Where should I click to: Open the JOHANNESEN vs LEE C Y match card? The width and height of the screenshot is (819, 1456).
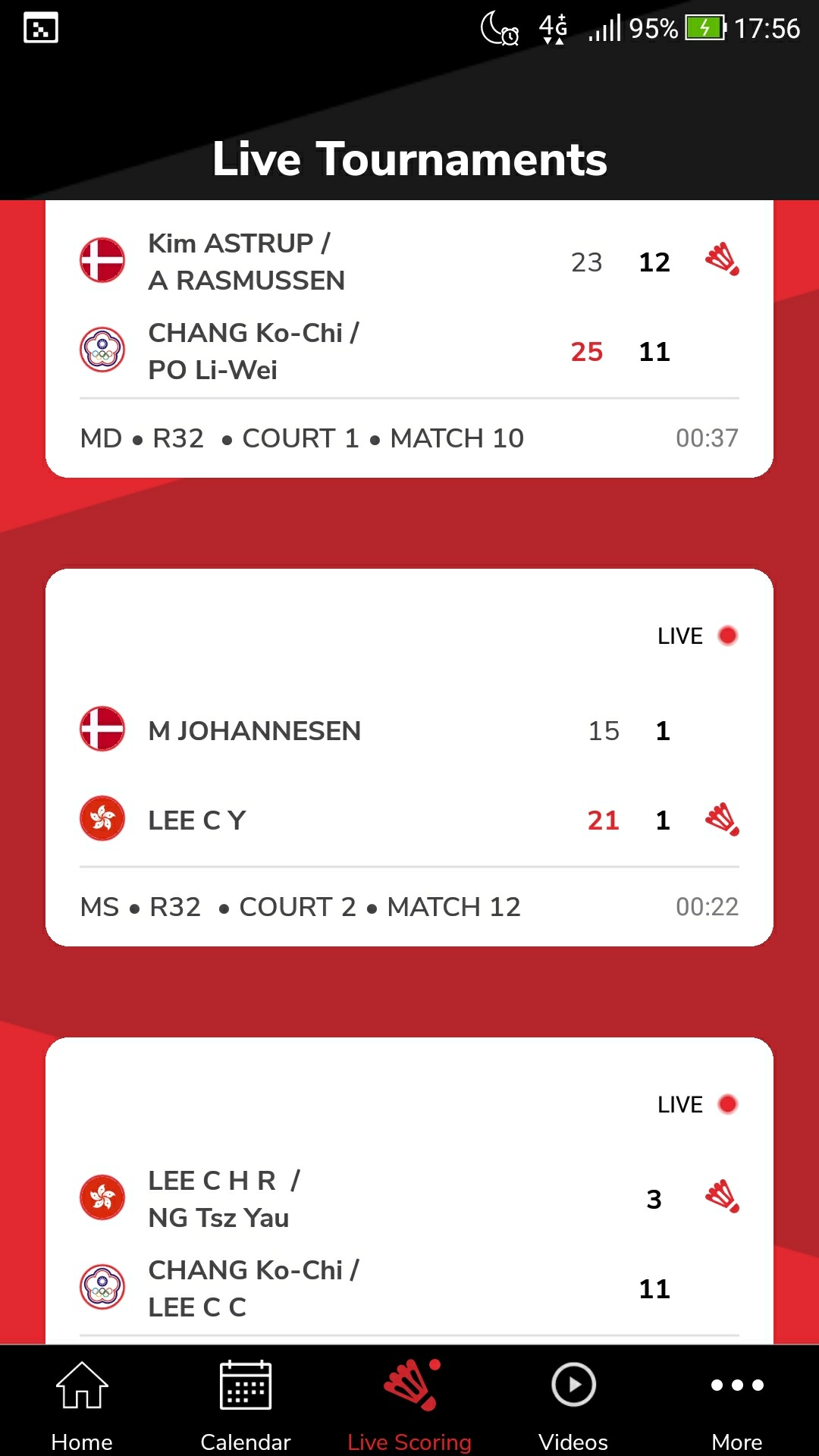coord(409,758)
